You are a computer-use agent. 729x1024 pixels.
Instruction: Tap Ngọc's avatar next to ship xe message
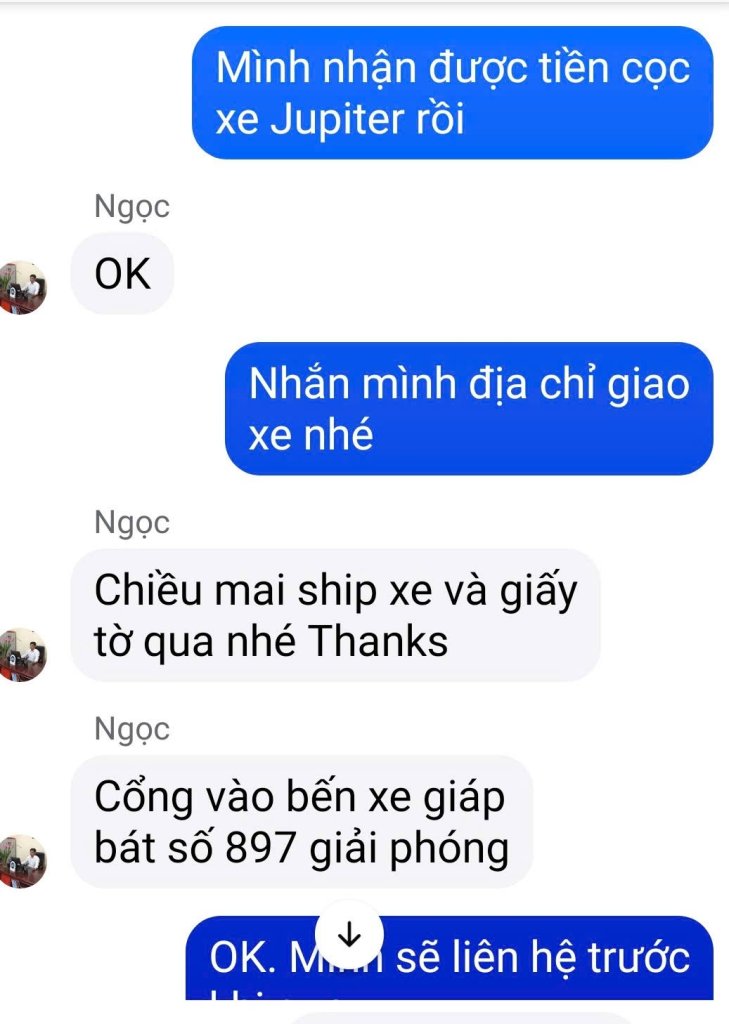point(22,655)
